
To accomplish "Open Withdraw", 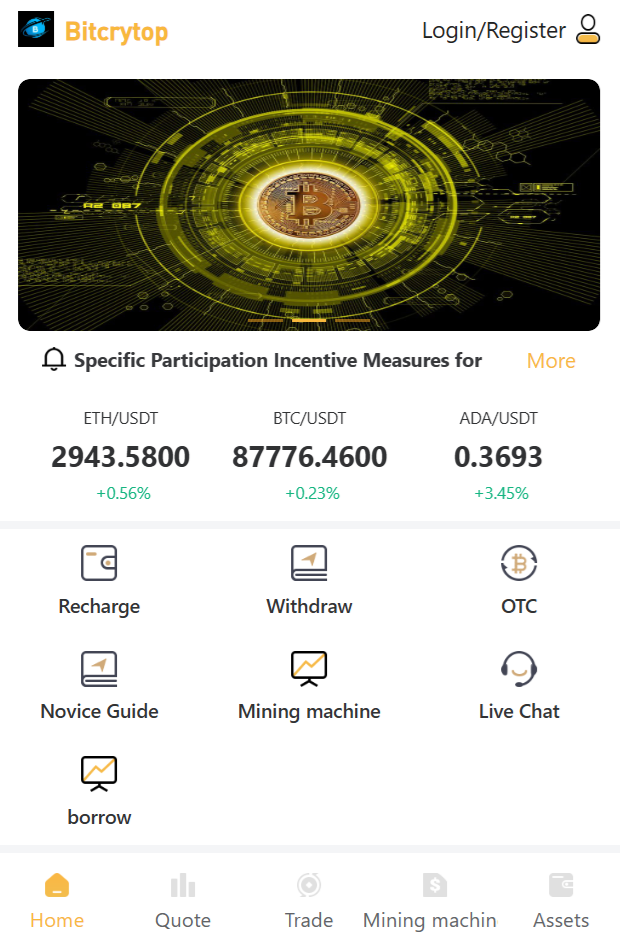I will click(309, 580).
